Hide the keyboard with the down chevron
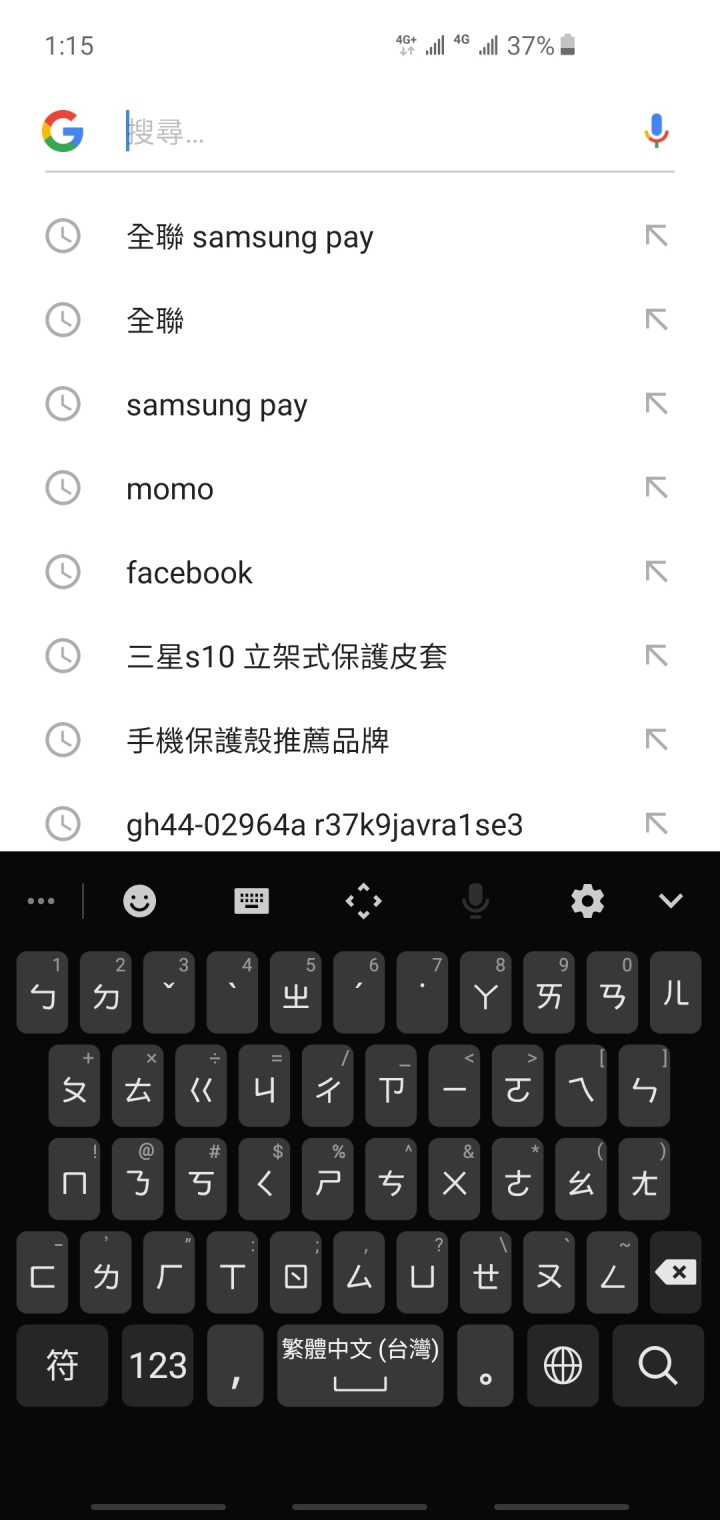Image resolution: width=720 pixels, height=1520 pixels. click(670, 901)
